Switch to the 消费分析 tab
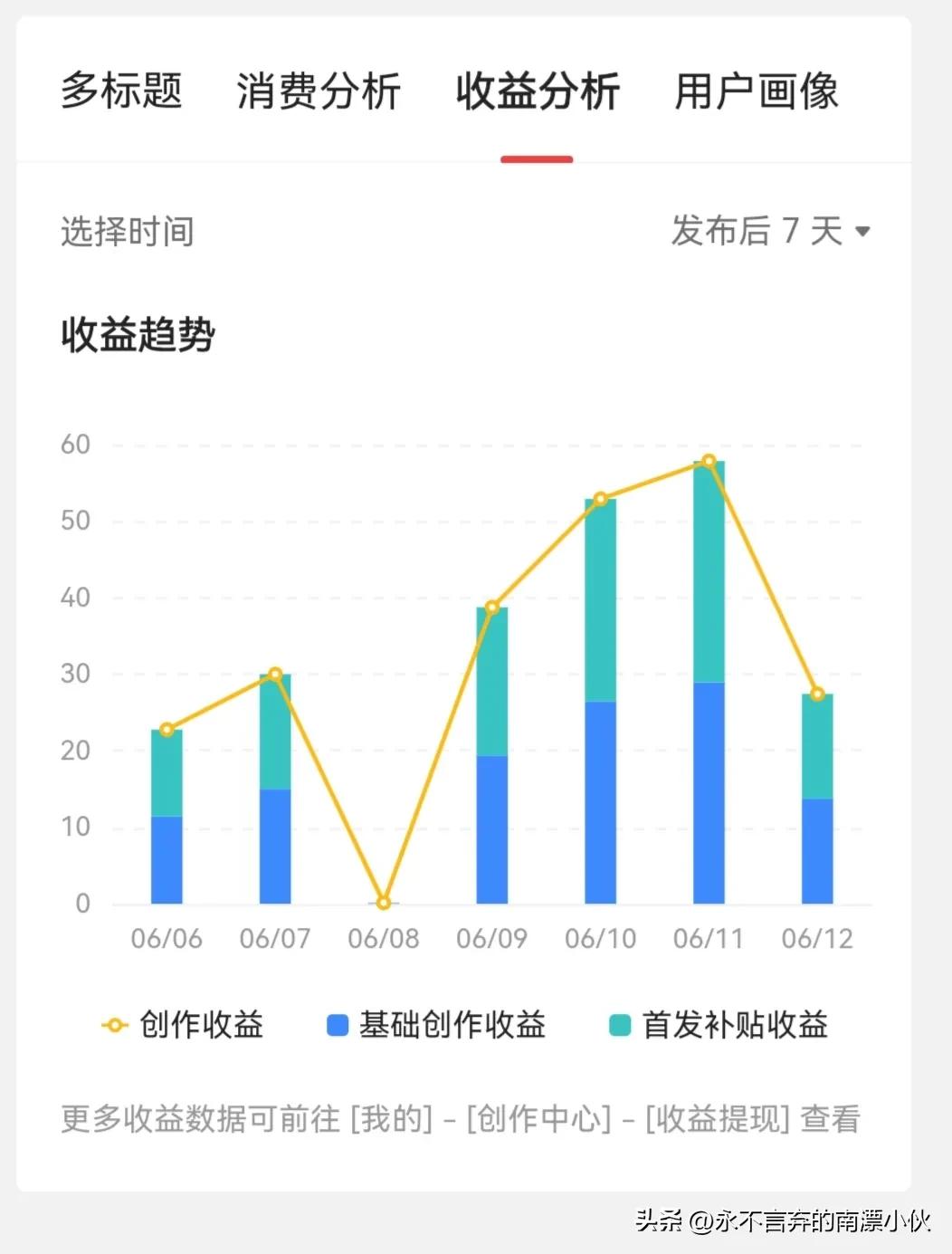Image resolution: width=952 pixels, height=1254 pixels. 319,91
